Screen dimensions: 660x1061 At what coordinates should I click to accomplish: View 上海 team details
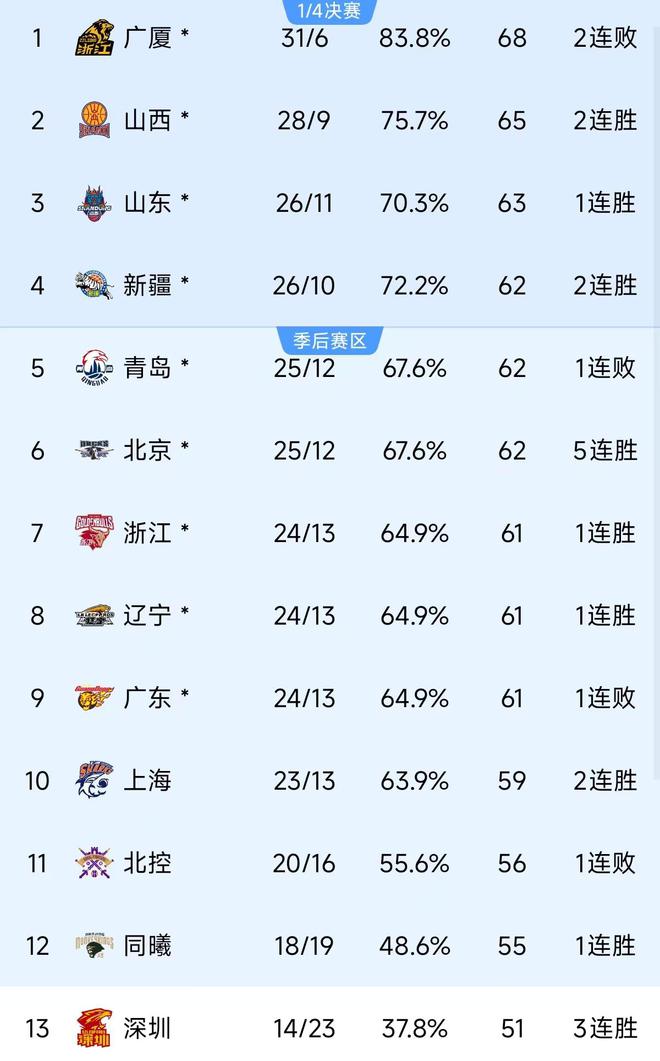pos(148,780)
